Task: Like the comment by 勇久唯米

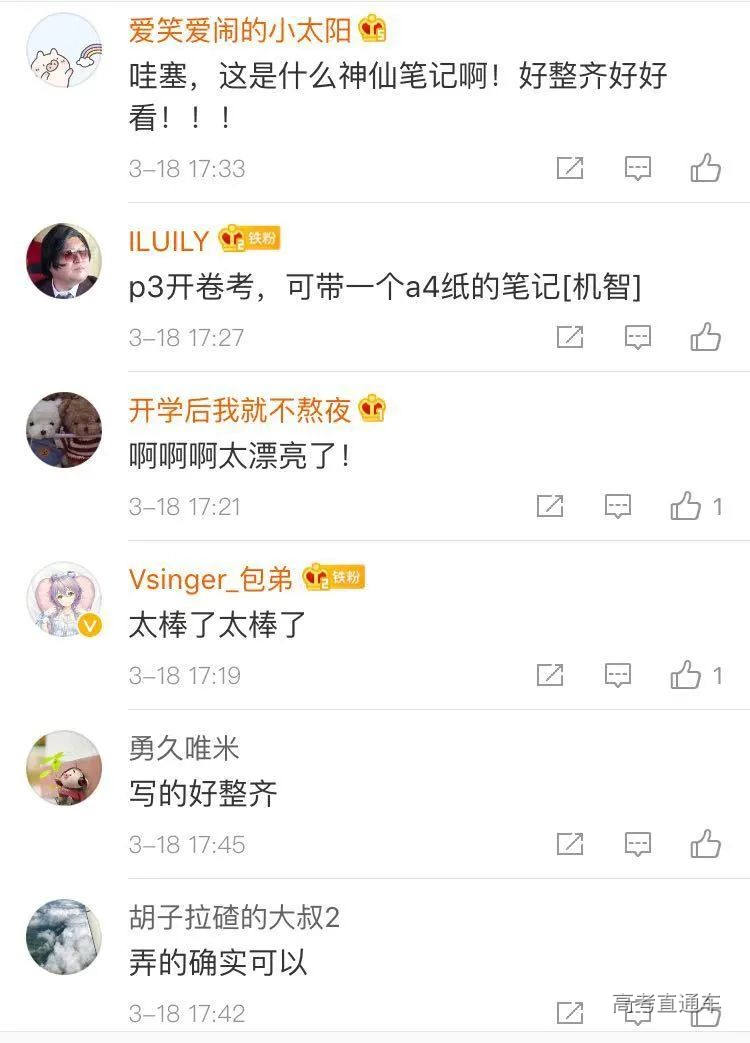Action: [705, 844]
